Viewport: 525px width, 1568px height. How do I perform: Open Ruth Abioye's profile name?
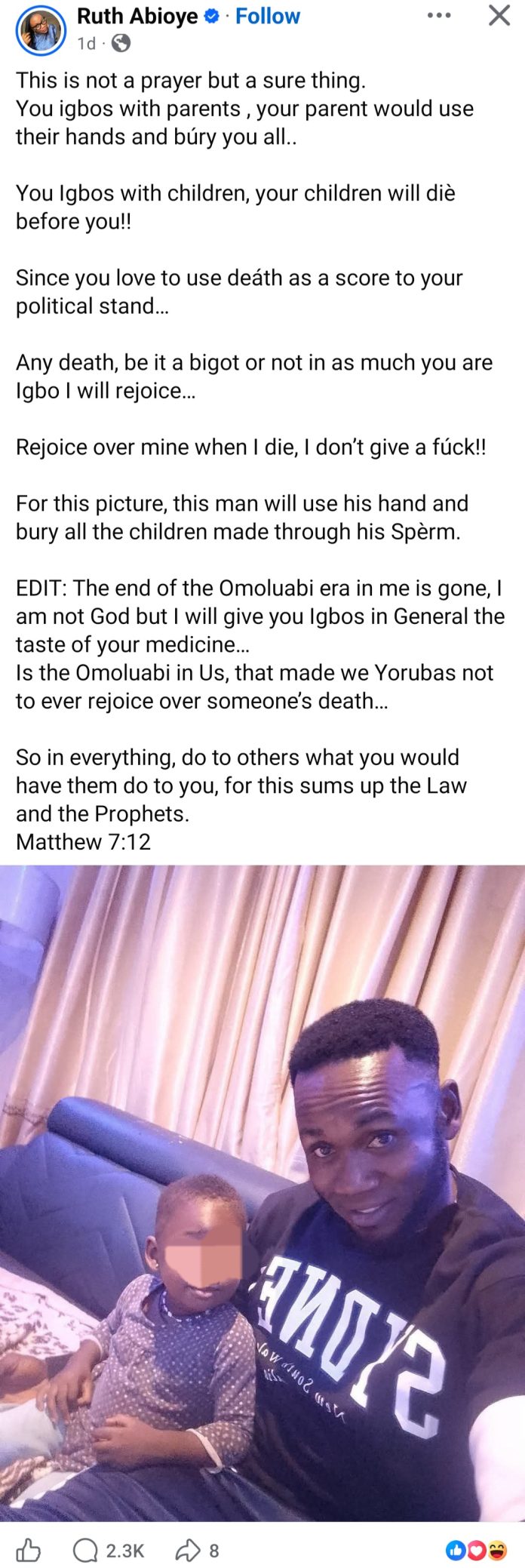point(137,16)
